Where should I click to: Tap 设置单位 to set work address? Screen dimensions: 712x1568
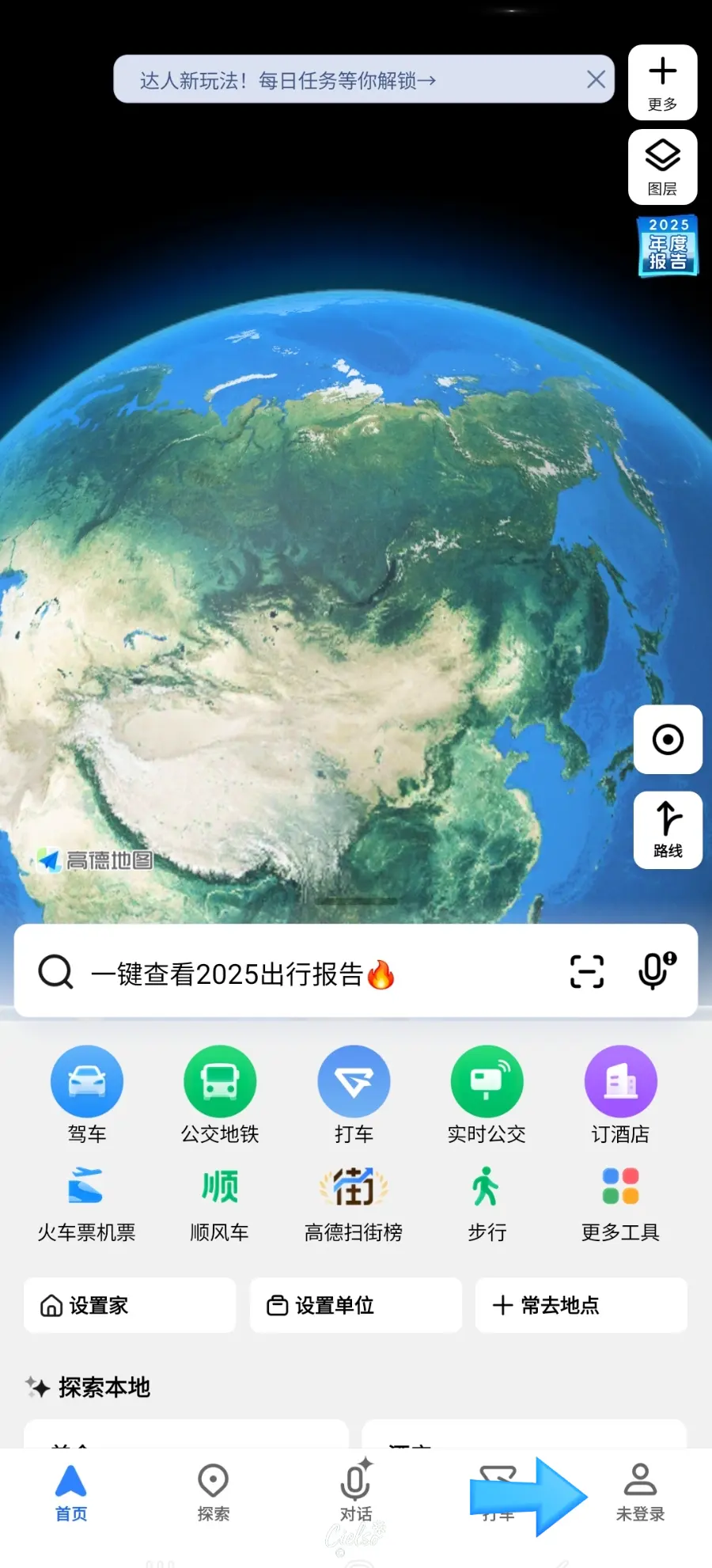[x=356, y=1304]
